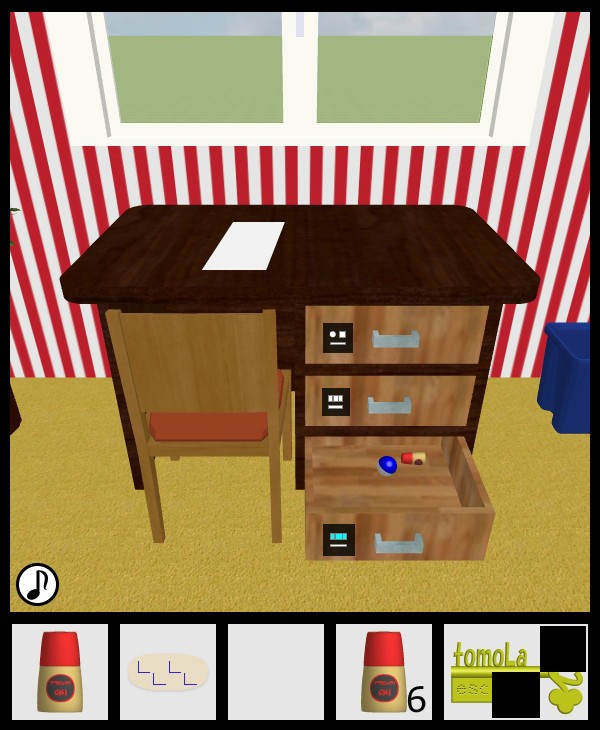Select the patterned note in inventory
The image size is (600, 730).
pyautogui.click(x=168, y=671)
